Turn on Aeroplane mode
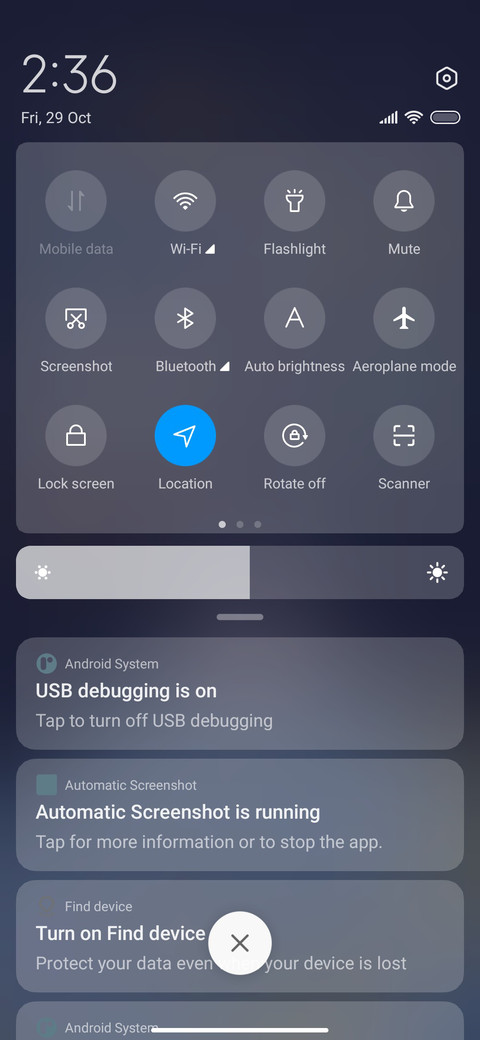The image size is (480, 1040). [x=404, y=318]
